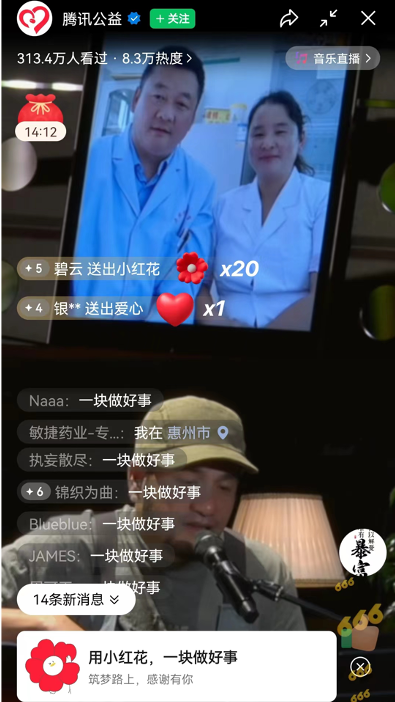395x702 pixels.
Task: Share this livestream
Action: (x=289, y=18)
